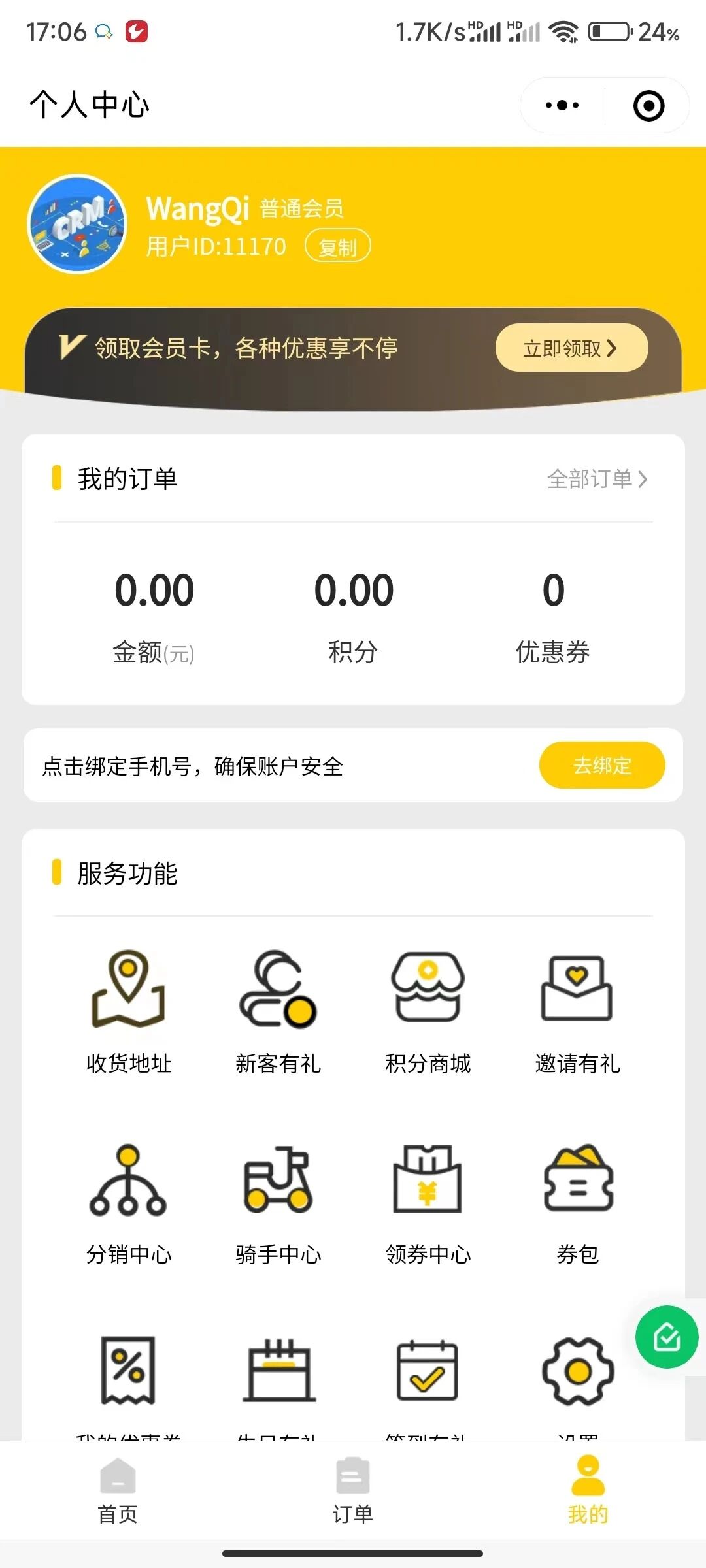The height and width of the screenshot is (1568, 706).
Task: Copy the user ID with 复制
Action: [x=337, y=247]
